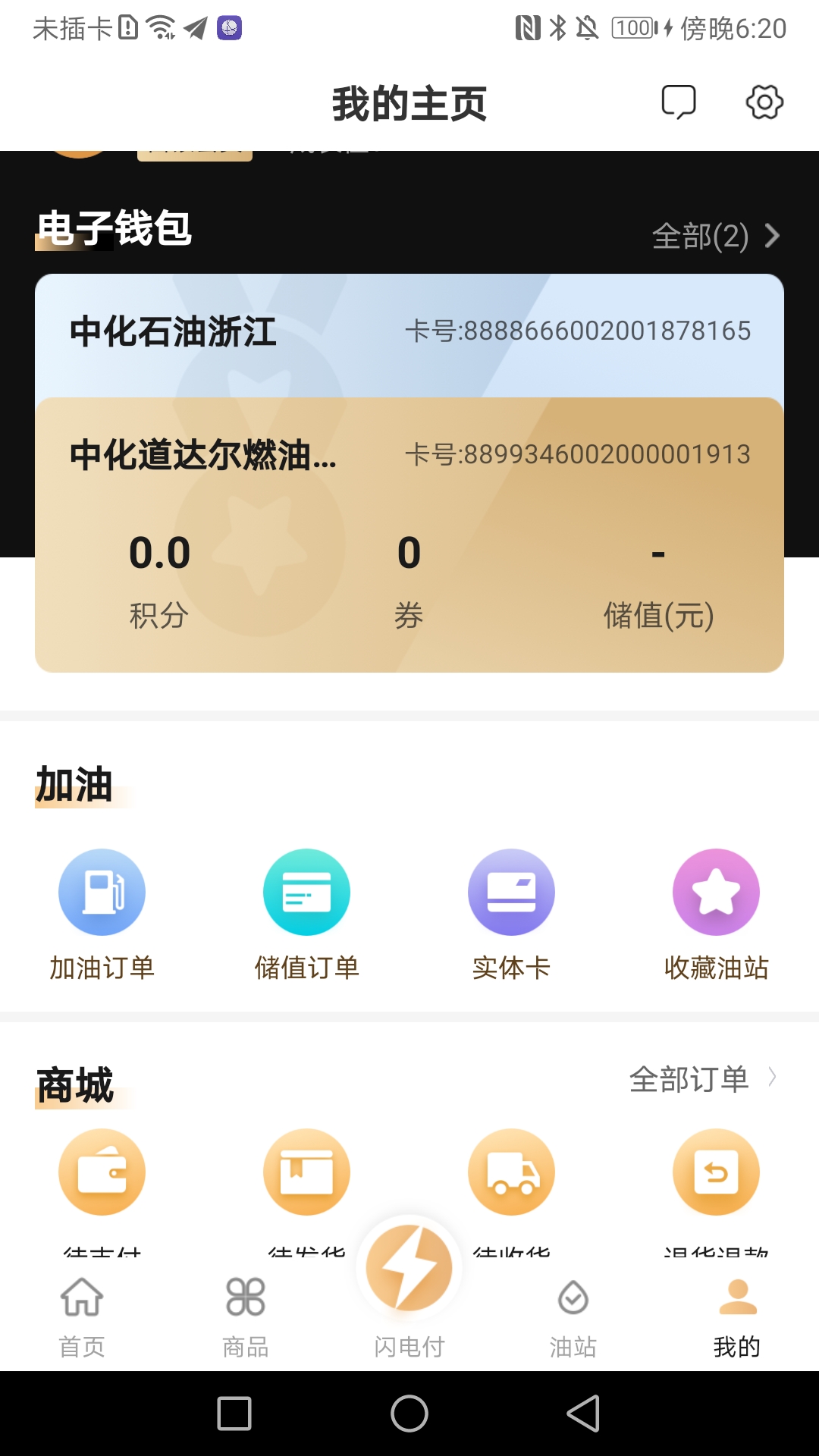
Task: Open the messages chat icon
Action: tap(679, 102)
